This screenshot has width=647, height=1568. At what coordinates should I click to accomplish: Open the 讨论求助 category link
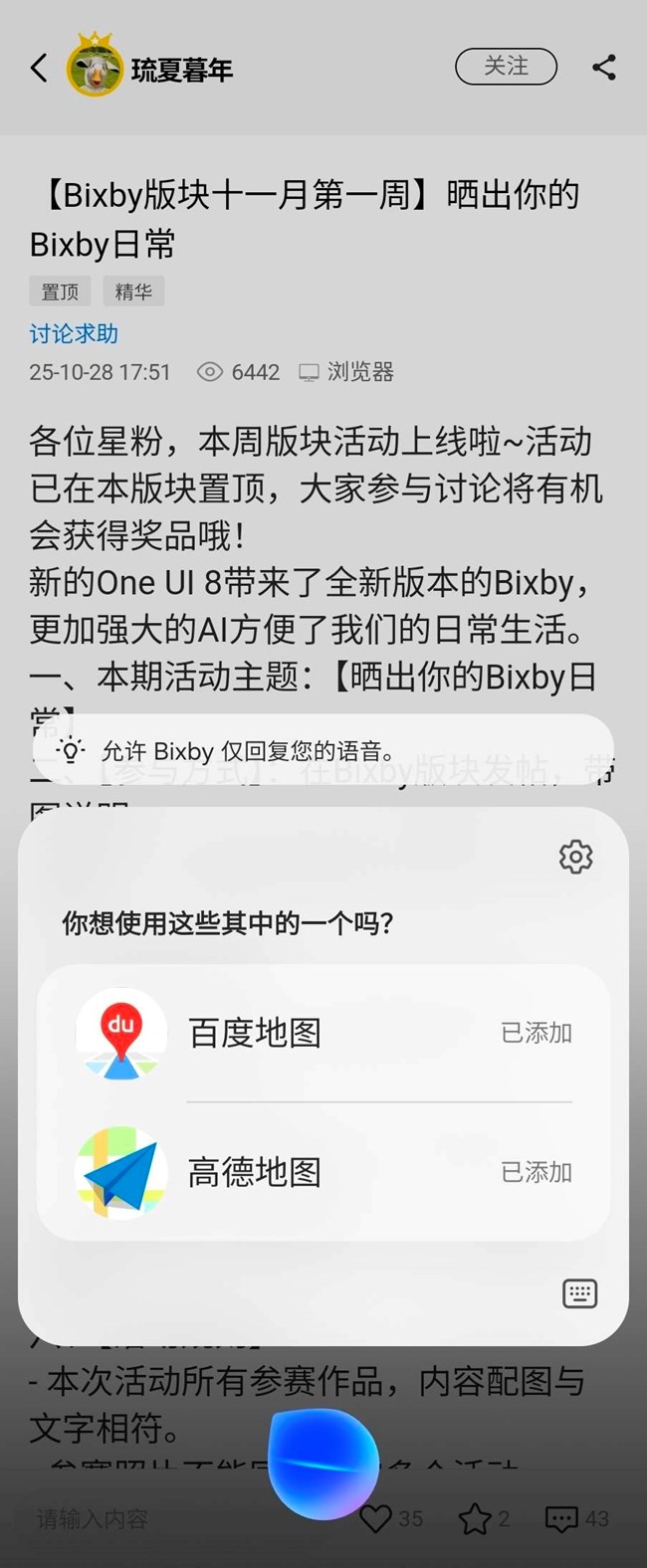pyautogui.click(x=74, y=333)
